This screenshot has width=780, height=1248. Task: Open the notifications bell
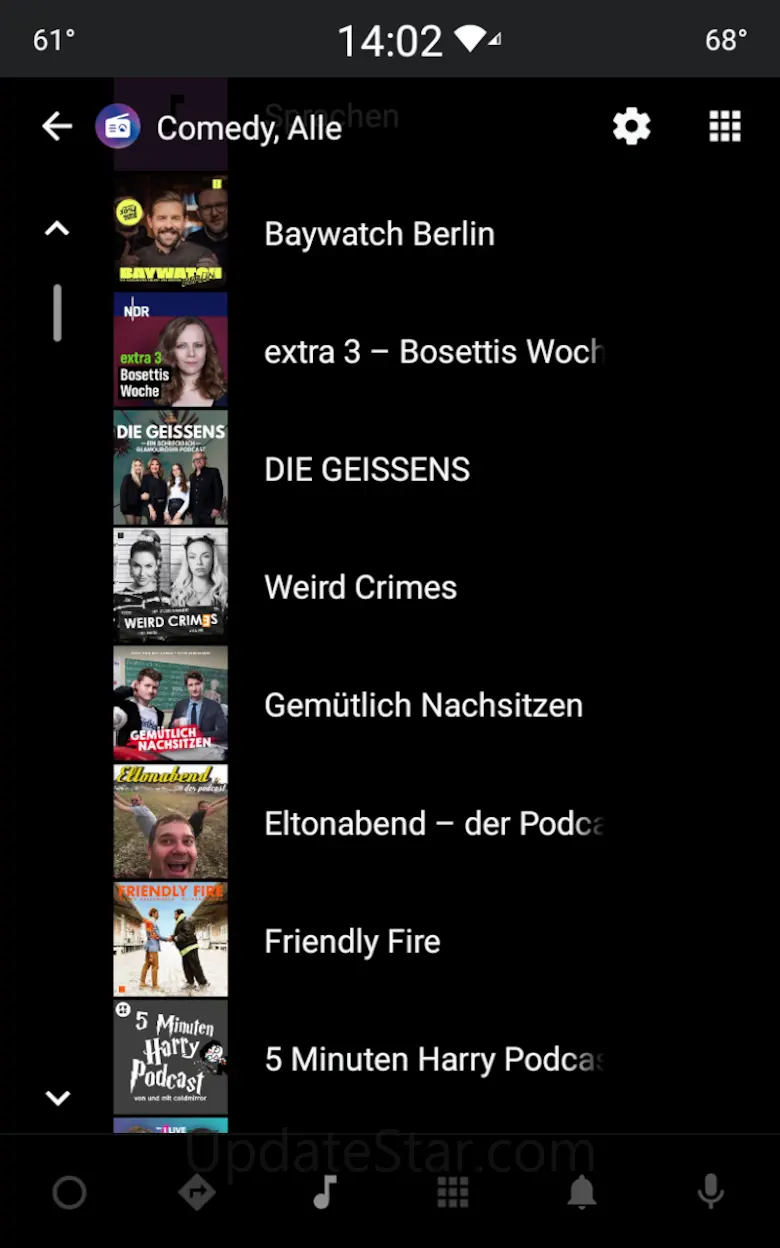tap(582, 1192)
